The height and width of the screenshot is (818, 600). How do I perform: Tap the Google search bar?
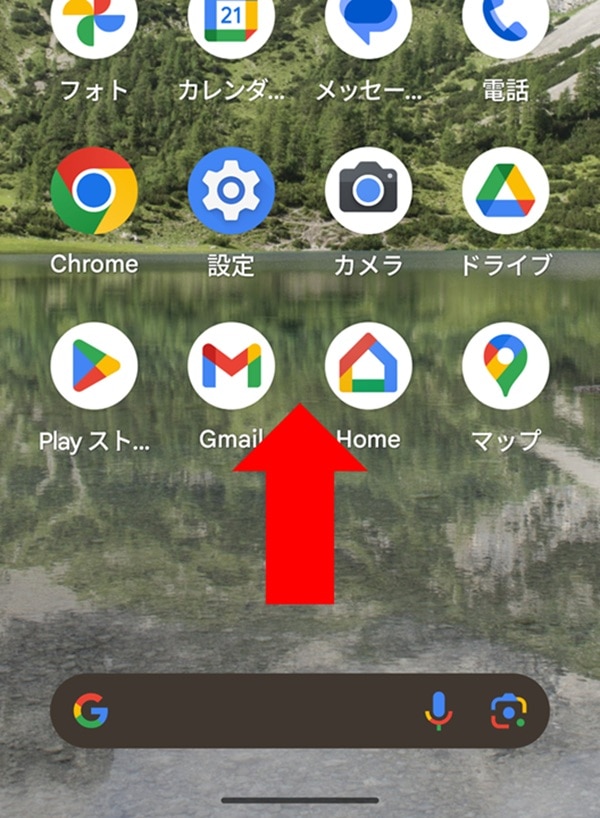260,711
